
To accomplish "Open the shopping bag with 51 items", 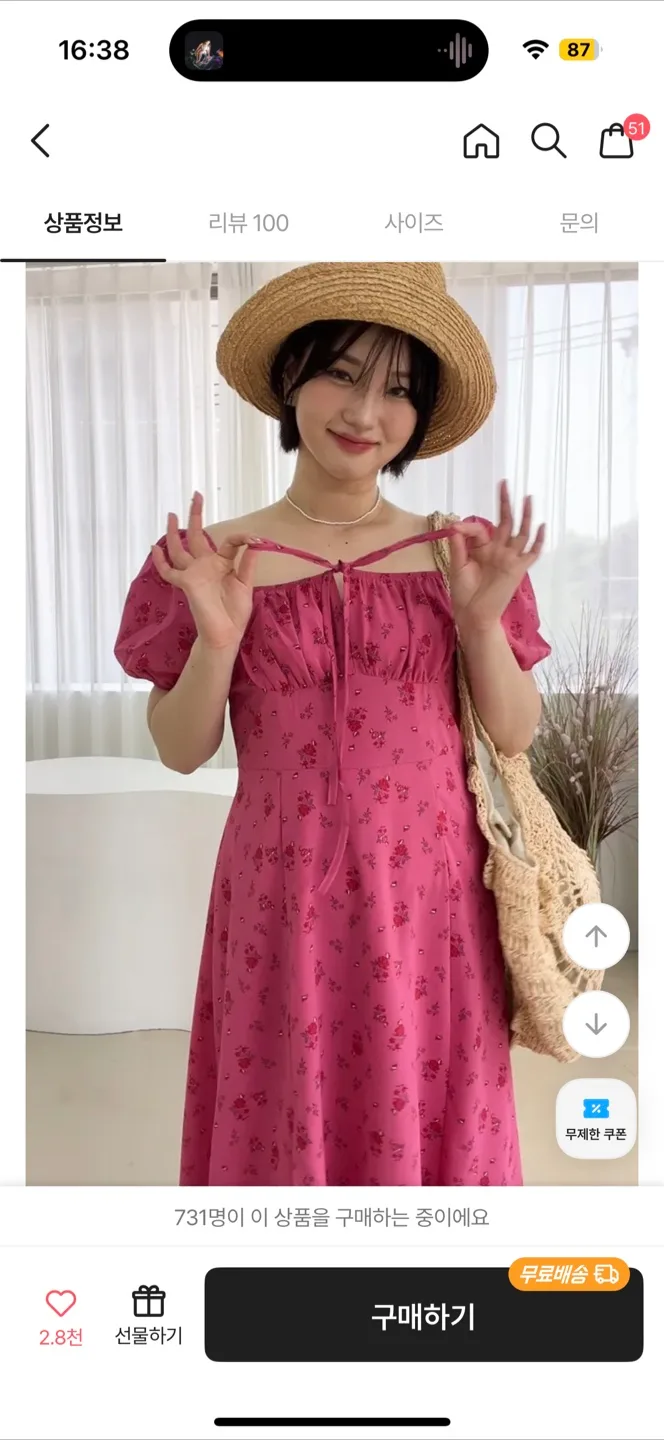I will [x=617, y=141].
